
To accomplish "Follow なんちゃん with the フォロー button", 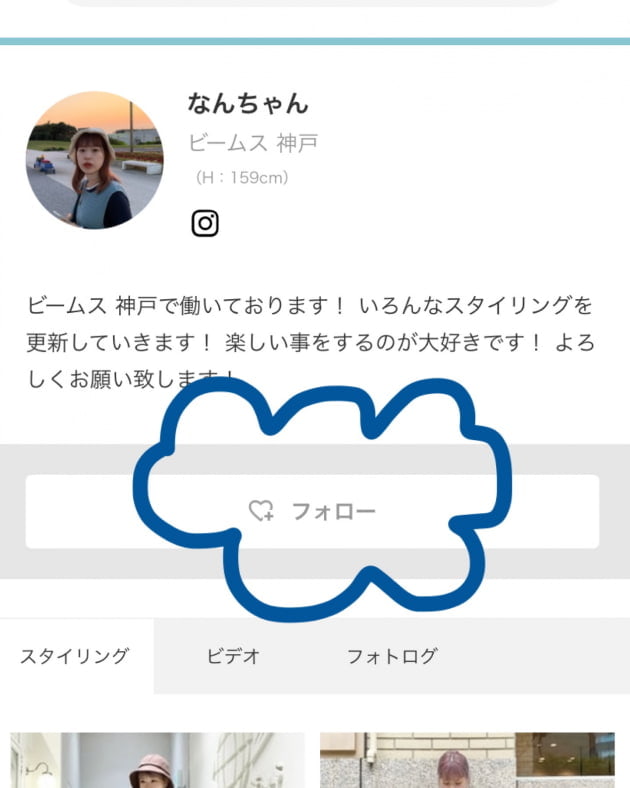I will (x=312, y=511).
